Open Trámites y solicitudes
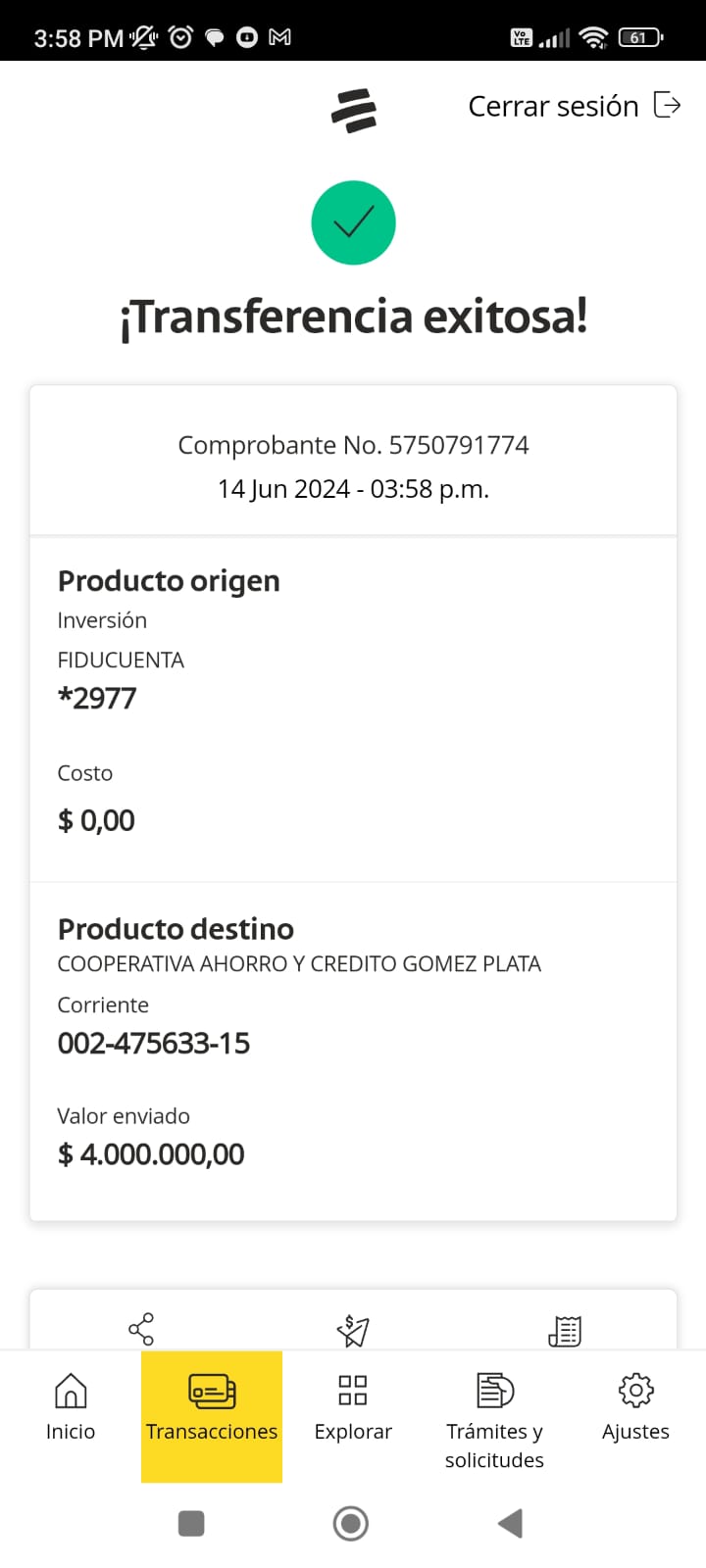The height and width of the screenshot is (1568, 706). point(494,1416)
